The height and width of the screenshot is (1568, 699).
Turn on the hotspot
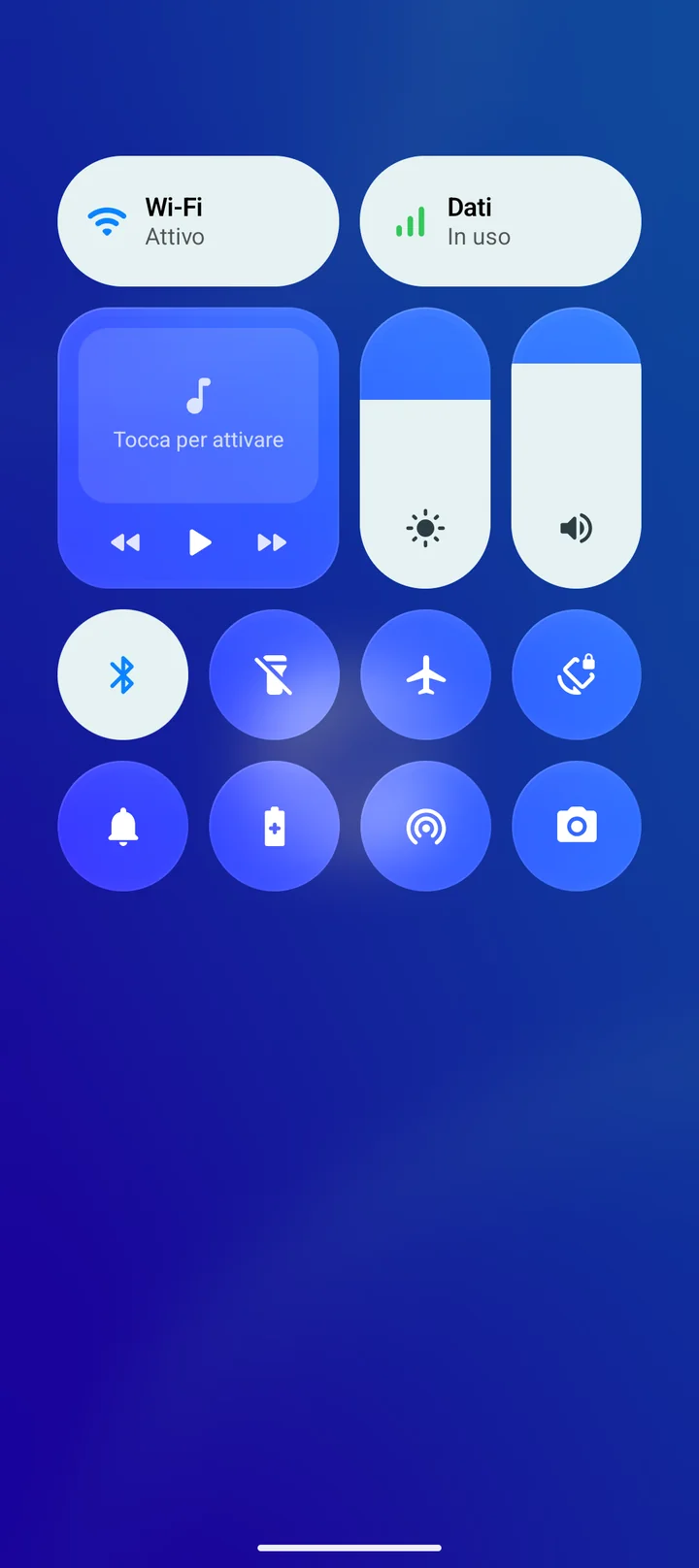pyautogui.click(x=425, y=826)
